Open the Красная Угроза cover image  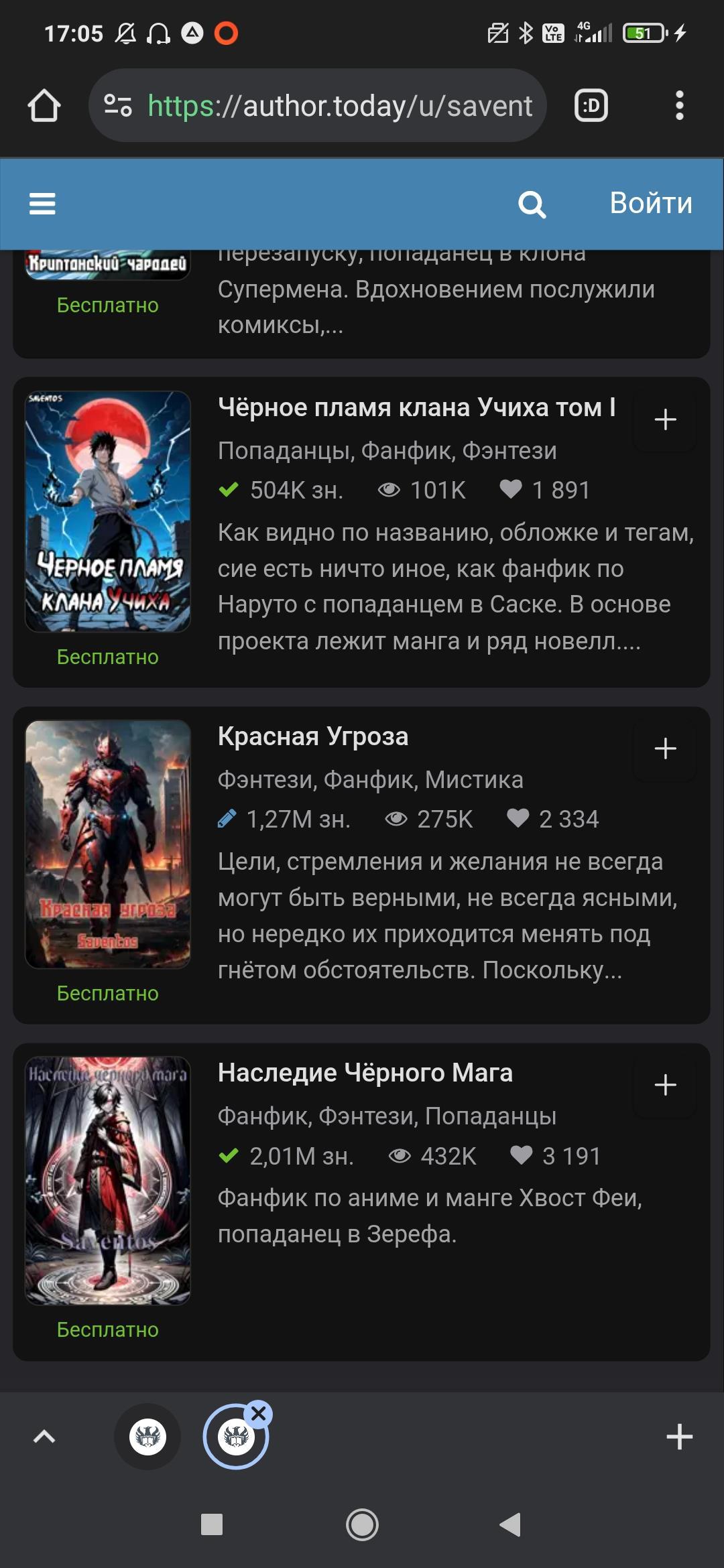(108, 844)
